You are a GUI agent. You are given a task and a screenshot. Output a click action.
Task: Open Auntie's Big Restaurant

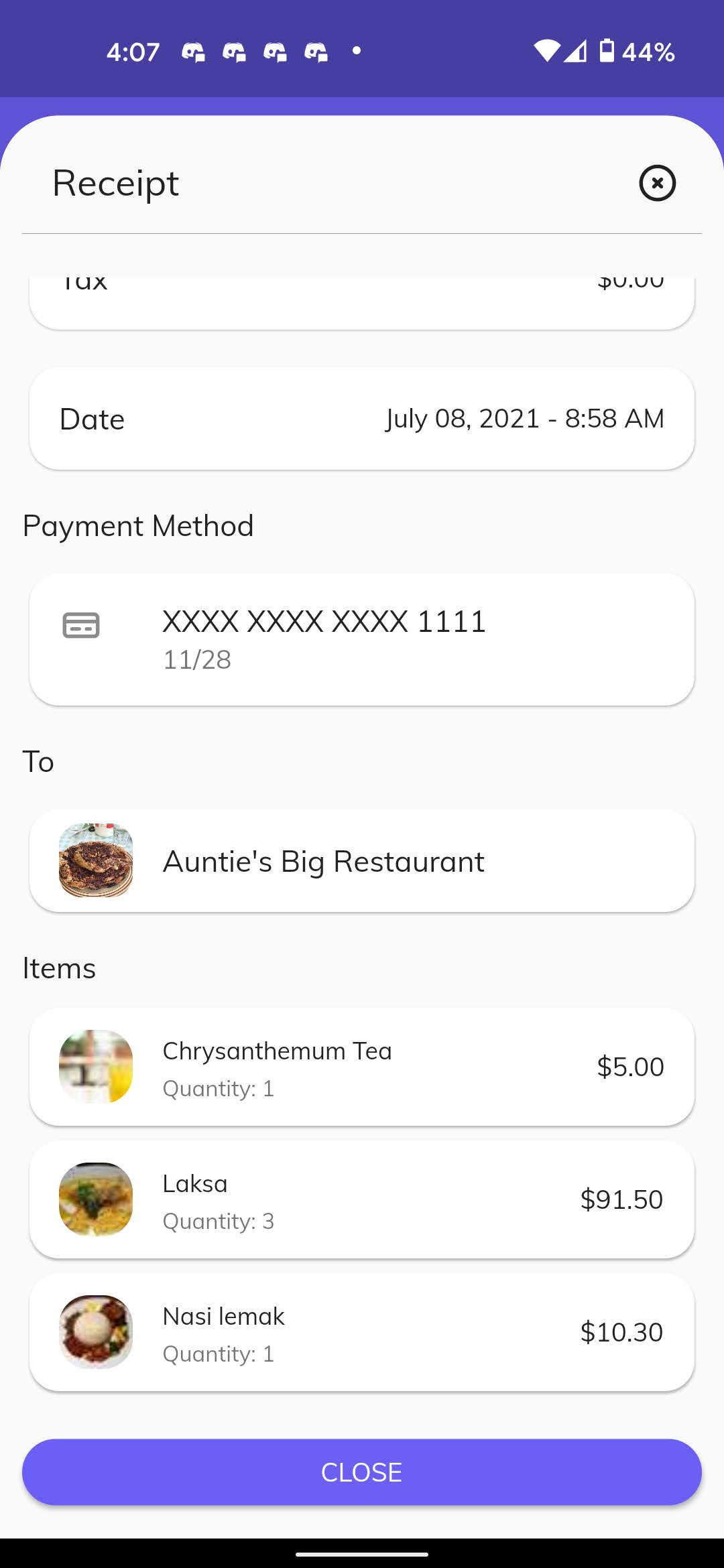(x=362, y=861)
